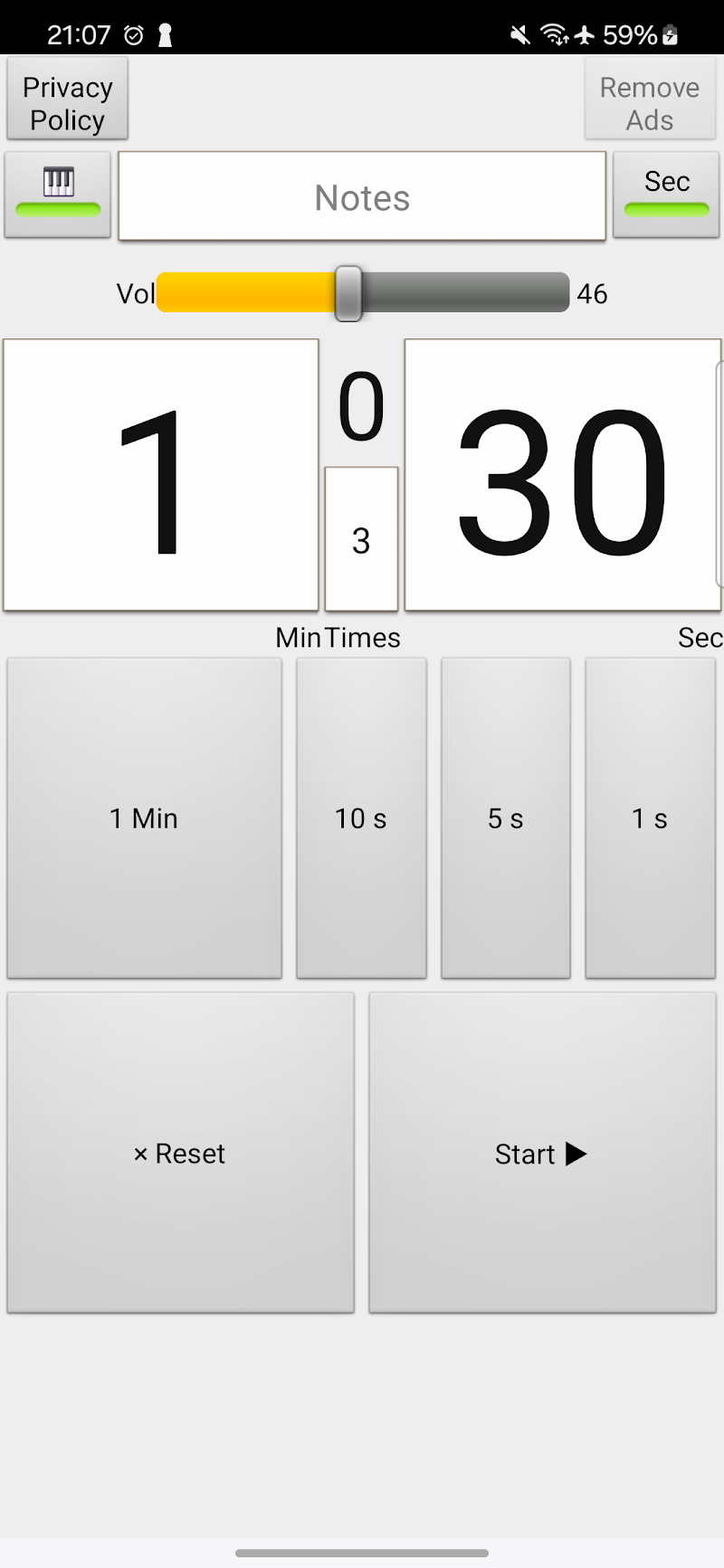Reset the timer
The height and width of the screenshot is (1568, 724).
point(180,1153)
